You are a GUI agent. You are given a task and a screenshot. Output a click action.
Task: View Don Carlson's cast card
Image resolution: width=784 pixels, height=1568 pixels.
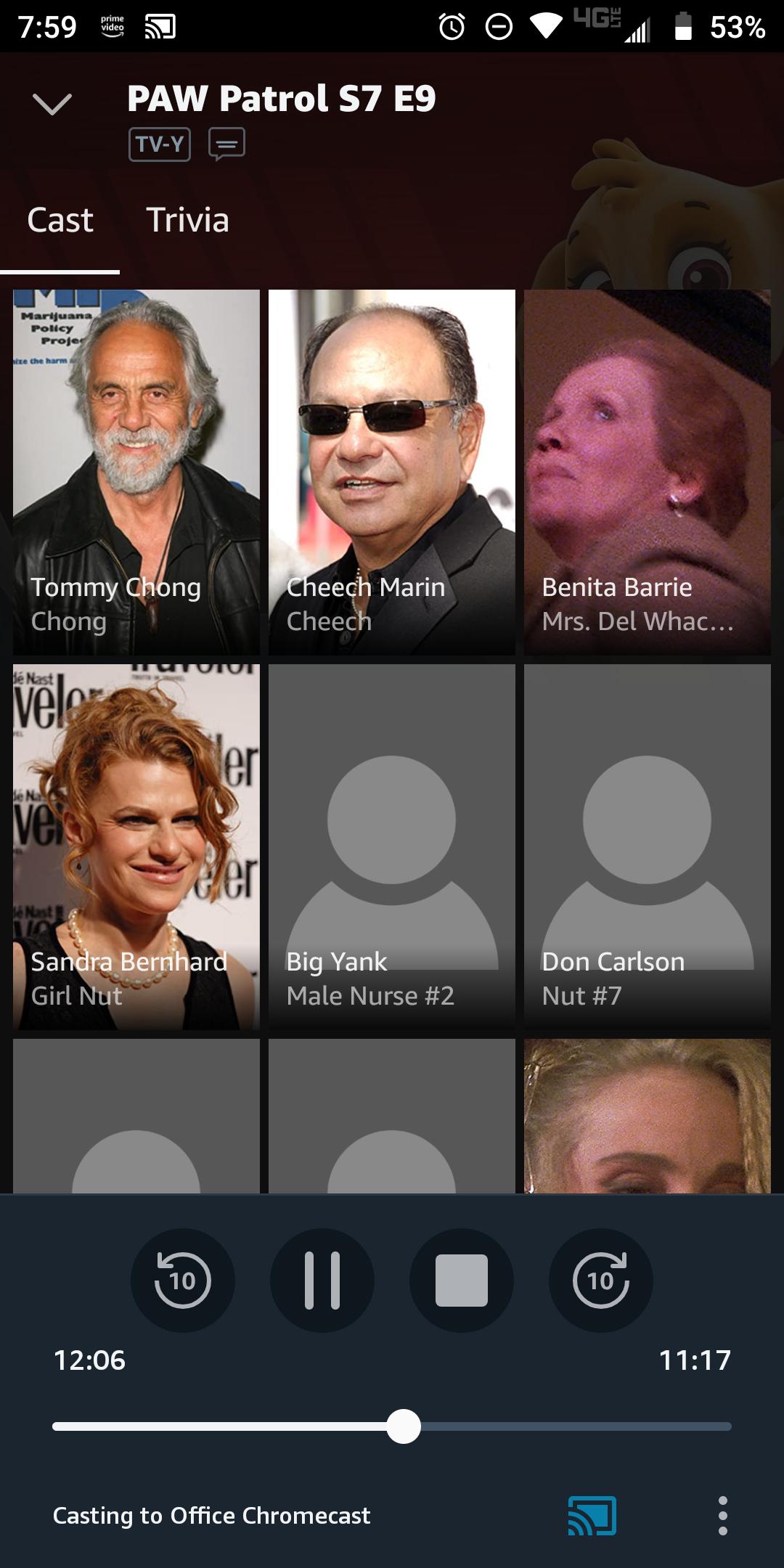click(647, 846)
